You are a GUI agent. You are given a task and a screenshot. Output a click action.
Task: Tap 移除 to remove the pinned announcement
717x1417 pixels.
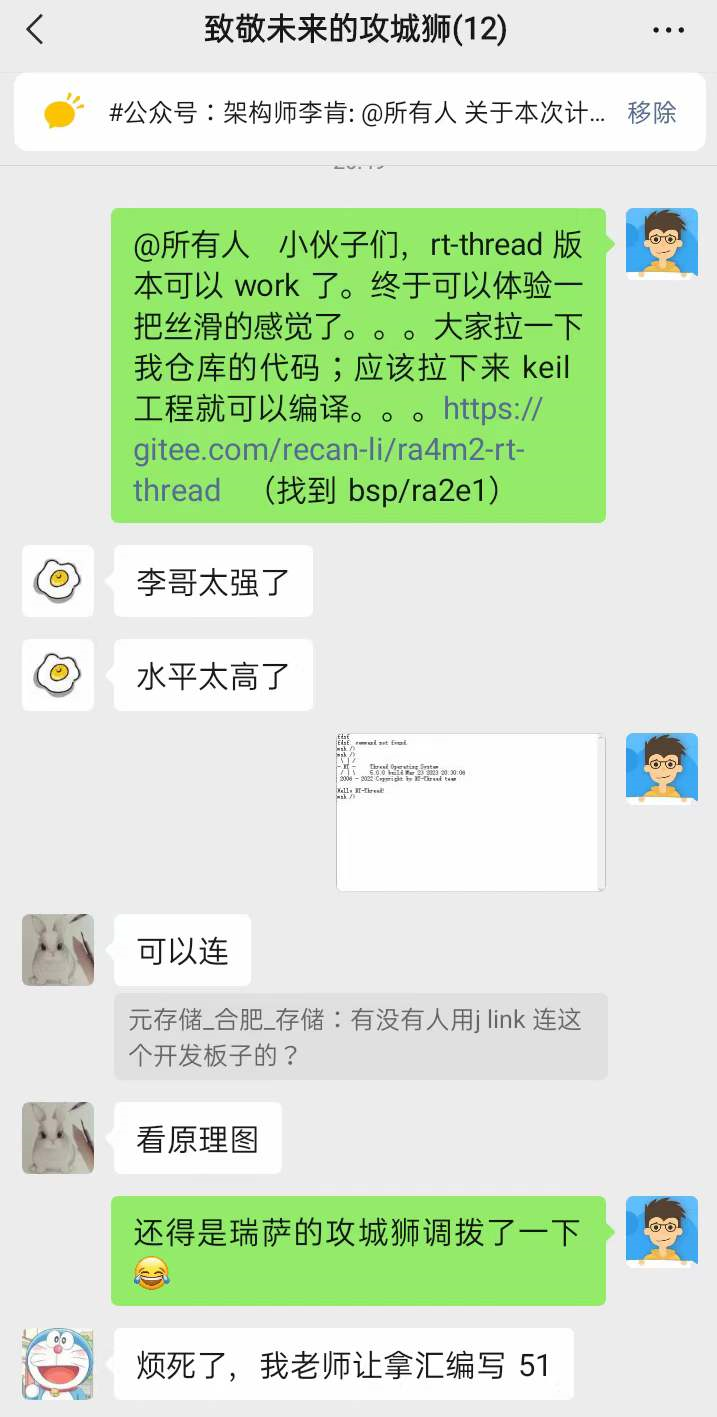click(x=652, y=112)
